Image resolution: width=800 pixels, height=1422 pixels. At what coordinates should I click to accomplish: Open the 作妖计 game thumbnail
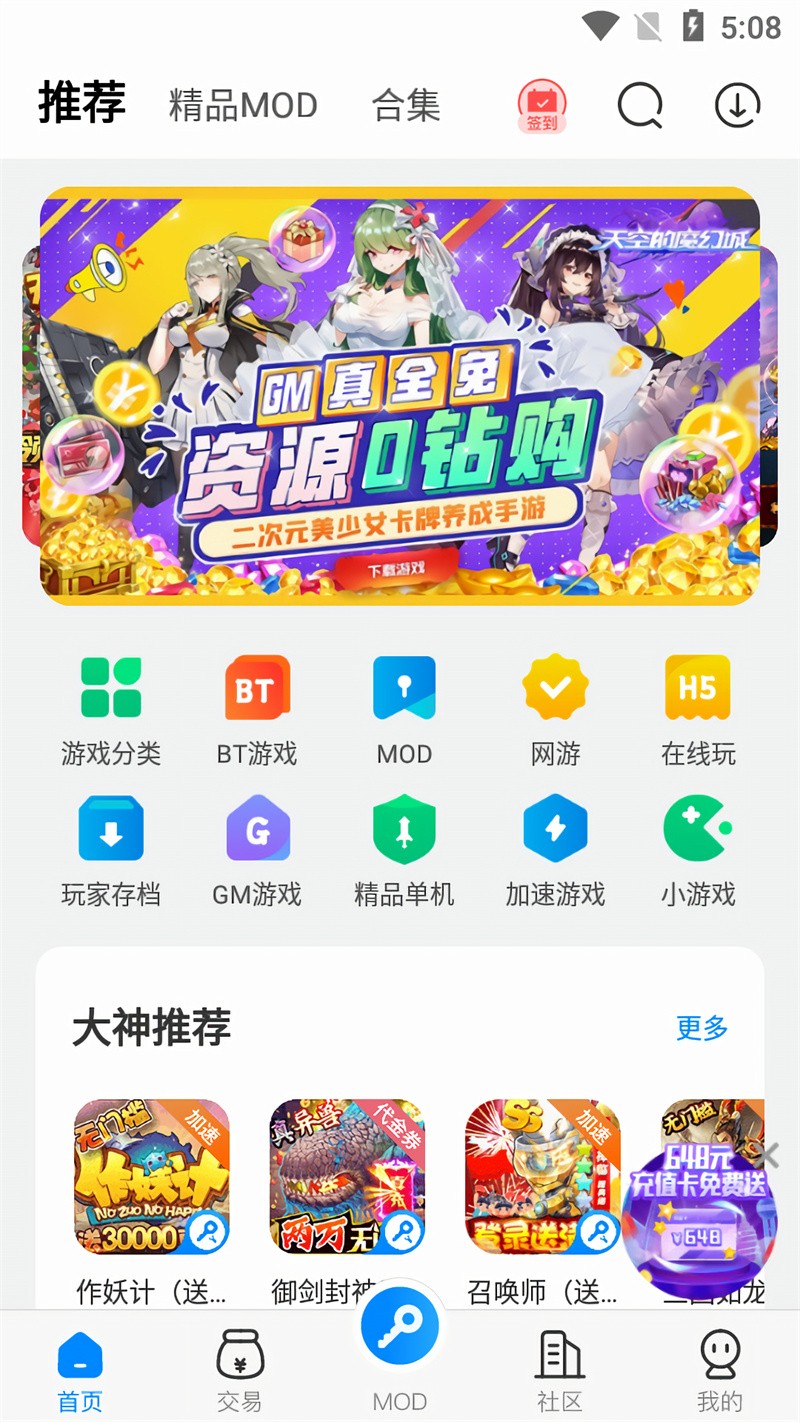pos(150,1177)
